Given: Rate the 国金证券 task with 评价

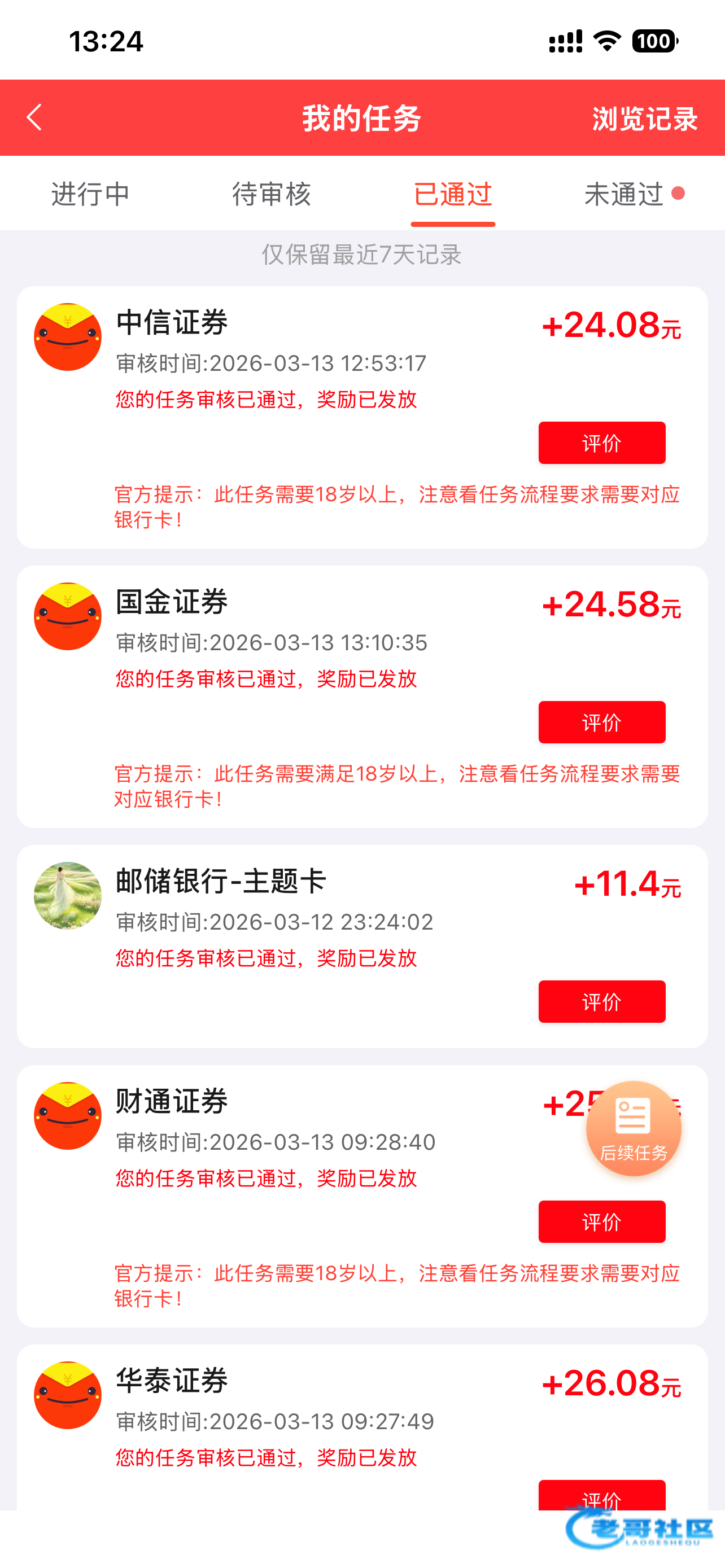Looking at the screenshot, I should tap(601, 722).
